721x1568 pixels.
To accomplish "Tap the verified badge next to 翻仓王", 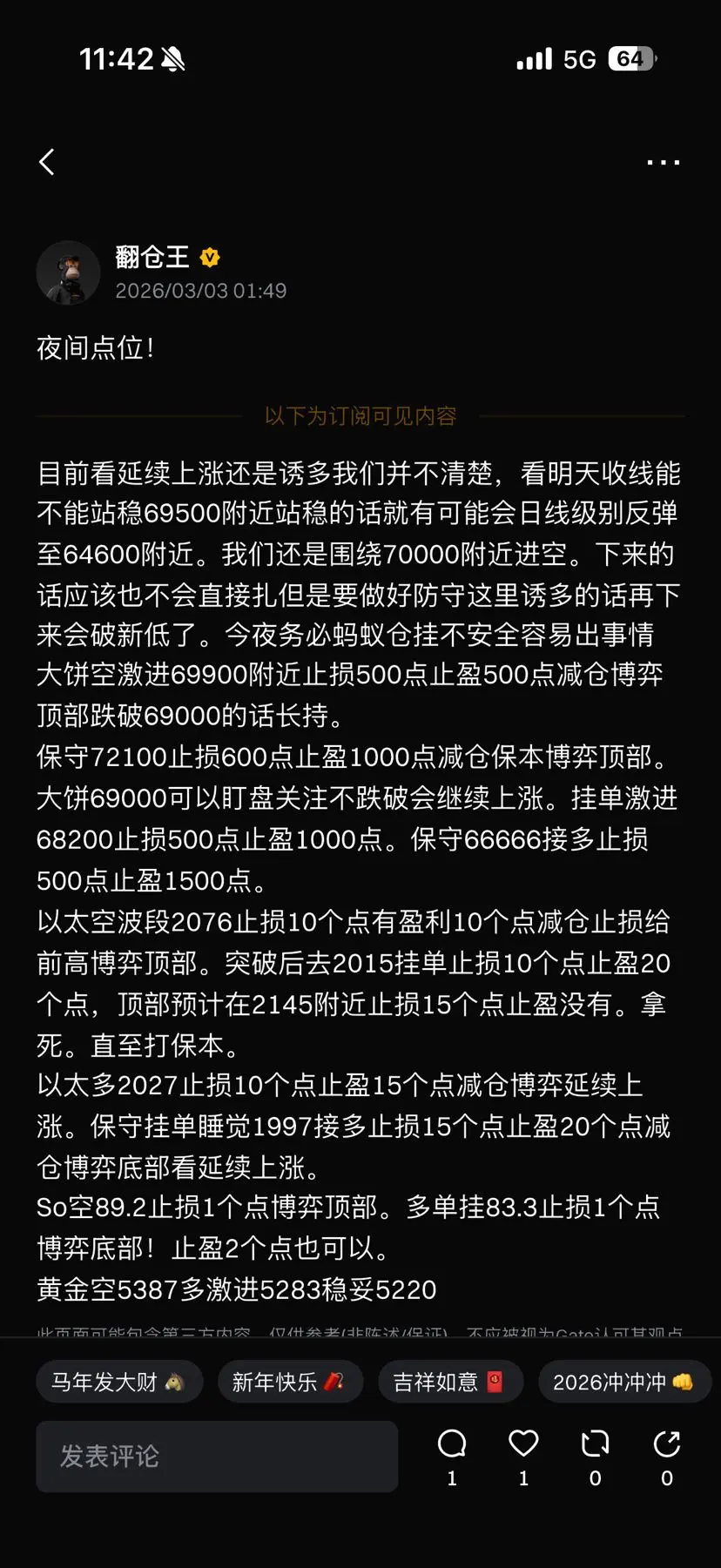I will tap(209, 257).
